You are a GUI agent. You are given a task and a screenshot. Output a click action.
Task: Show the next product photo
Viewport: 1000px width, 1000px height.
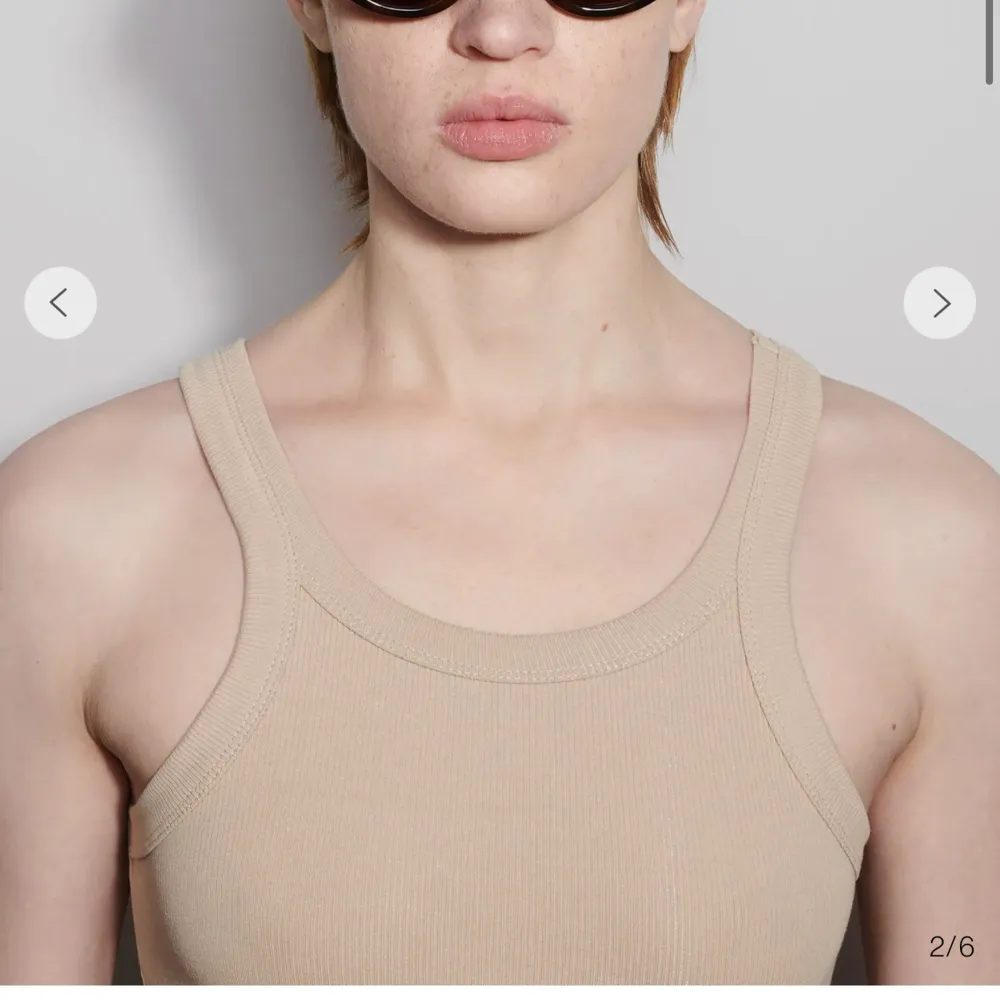point(940,303)
